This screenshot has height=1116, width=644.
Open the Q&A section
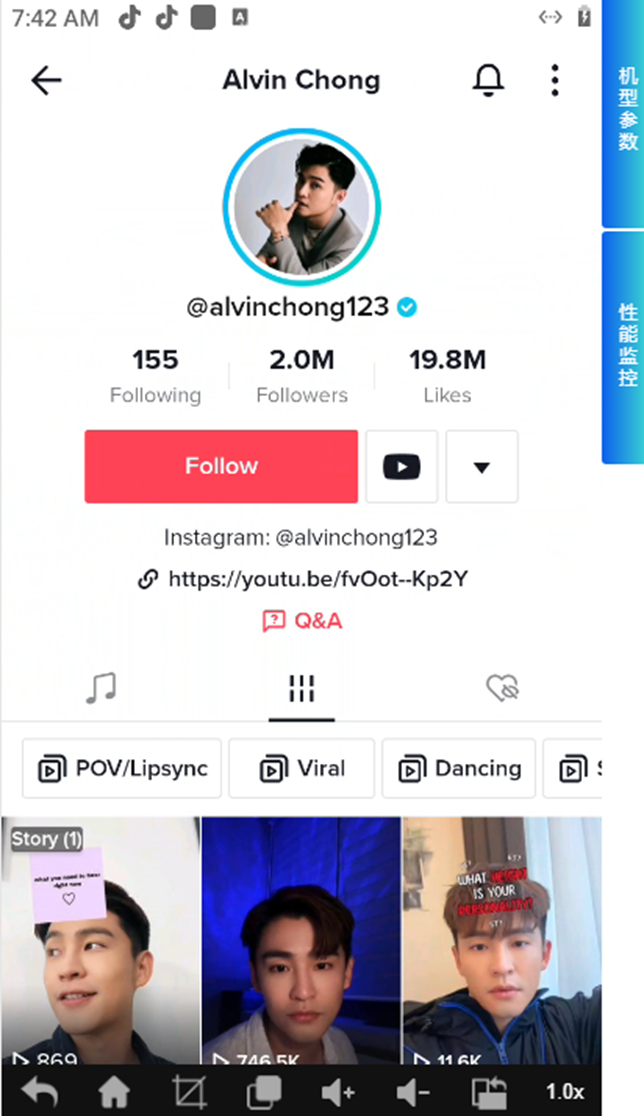[302, 621]
